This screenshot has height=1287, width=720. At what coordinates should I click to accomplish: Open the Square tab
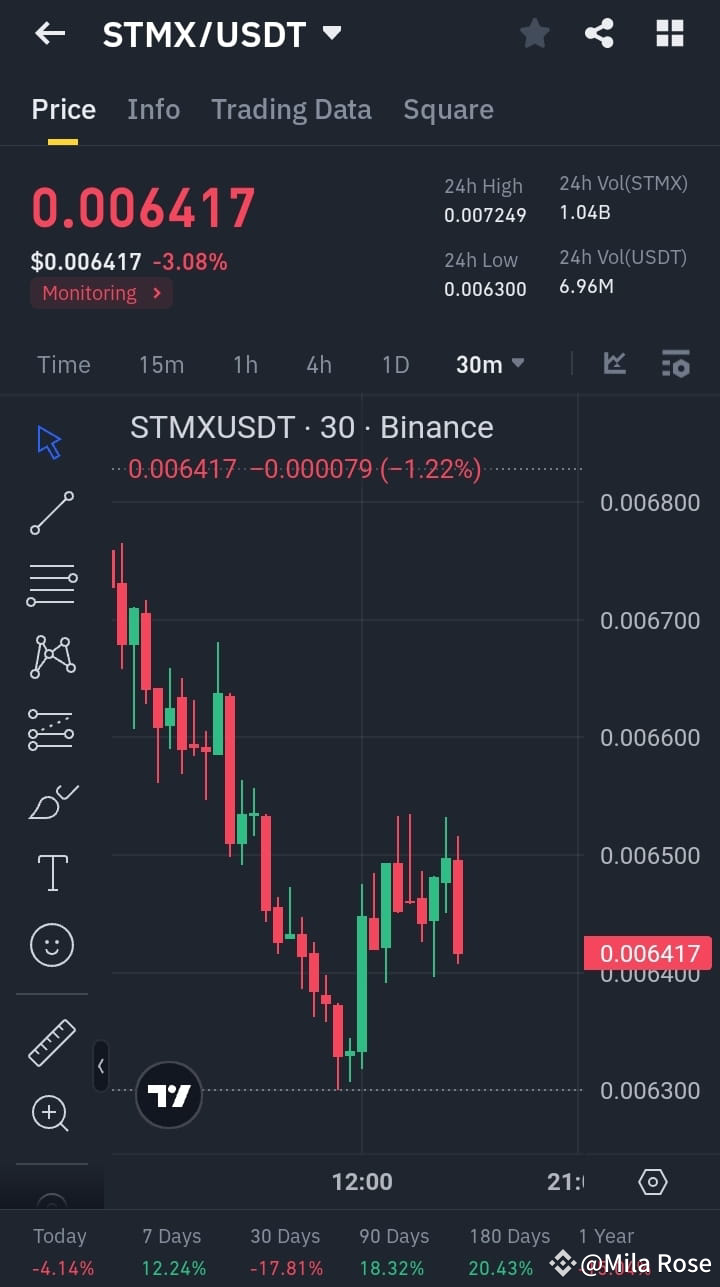tap(448, 109)
